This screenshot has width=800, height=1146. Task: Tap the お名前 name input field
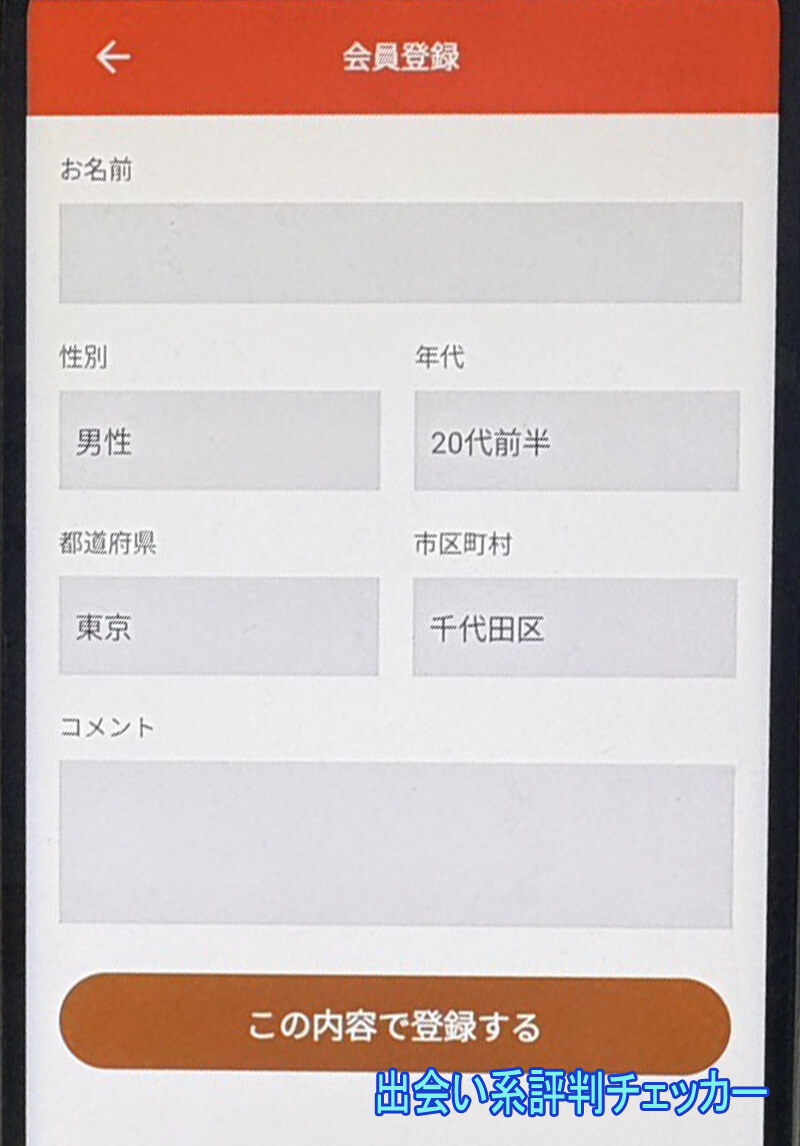click(x=400, y=252)
